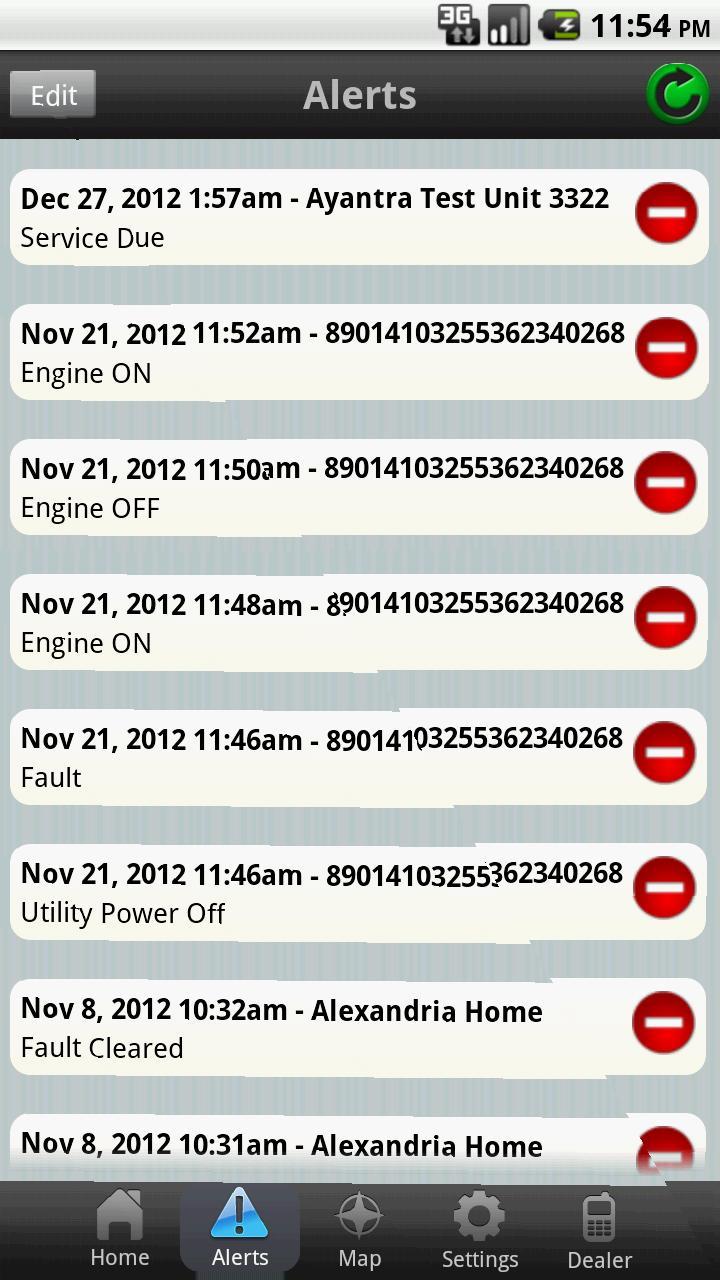The image size is (720, 1280).
Task: Remove the 11:48am Engine ON alert
Action: pos(666,618)
